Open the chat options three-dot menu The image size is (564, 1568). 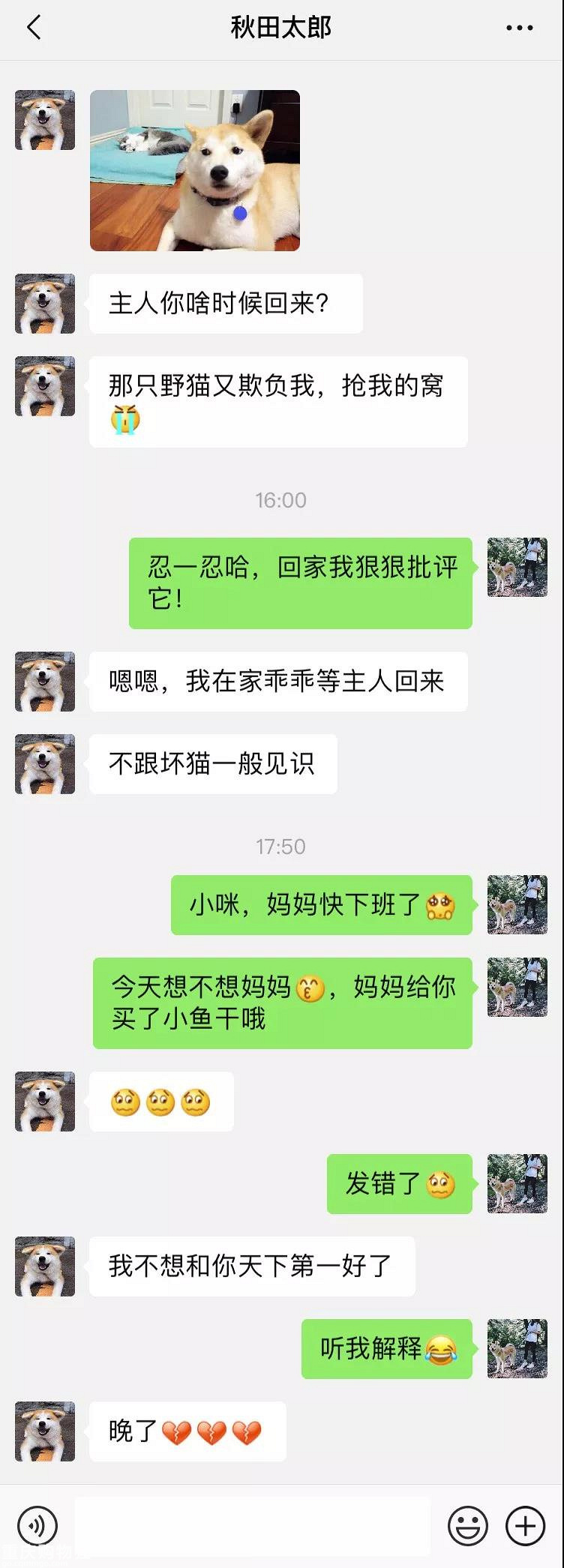(x=519, y=28)
